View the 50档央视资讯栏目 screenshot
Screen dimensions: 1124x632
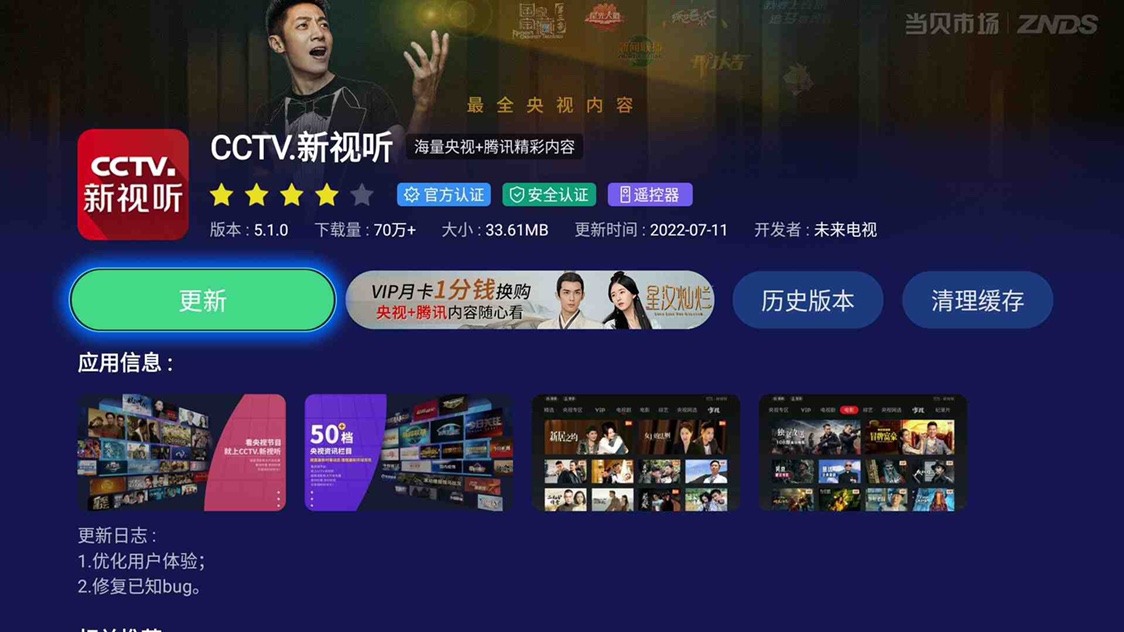pyautogui.click(x=408, y=452)
